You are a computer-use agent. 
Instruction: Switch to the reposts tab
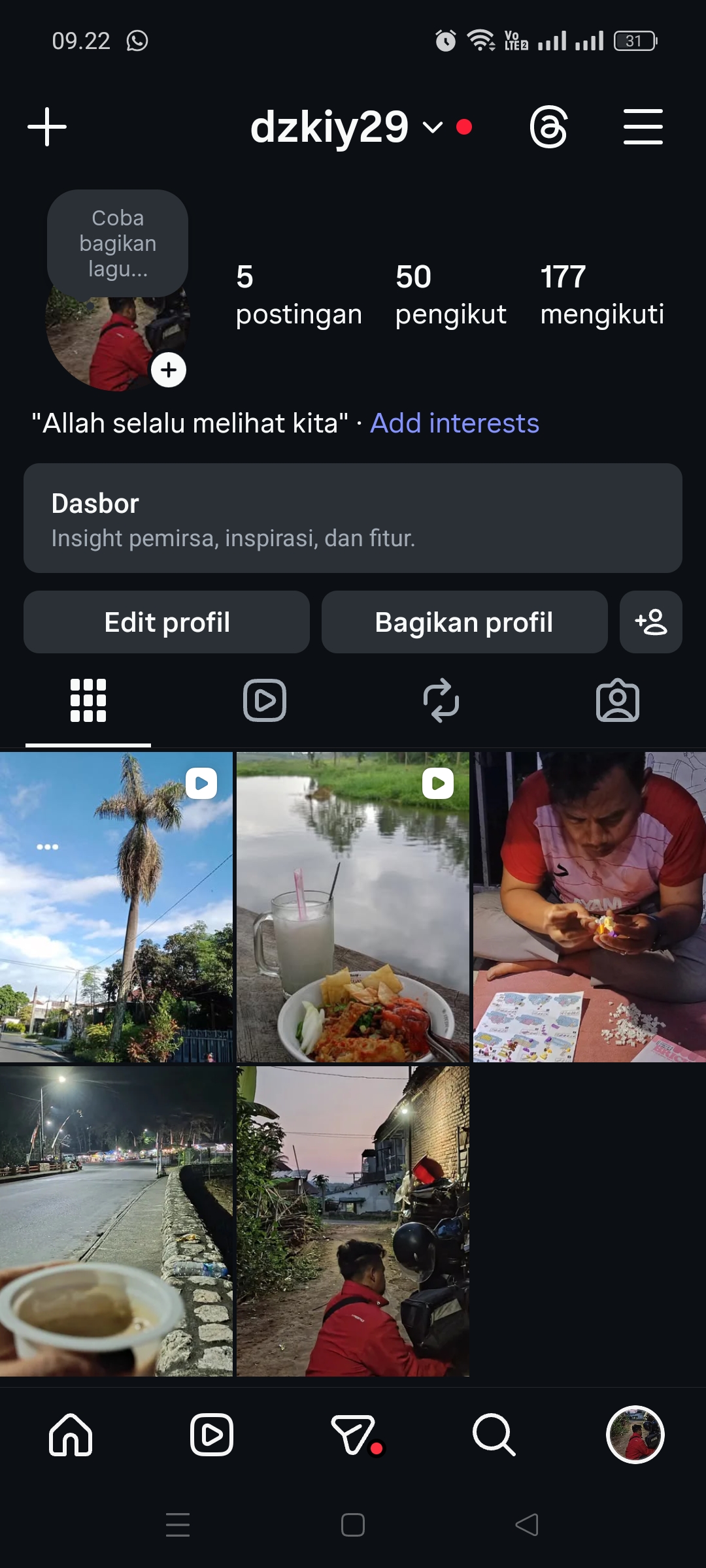point(441,700)
